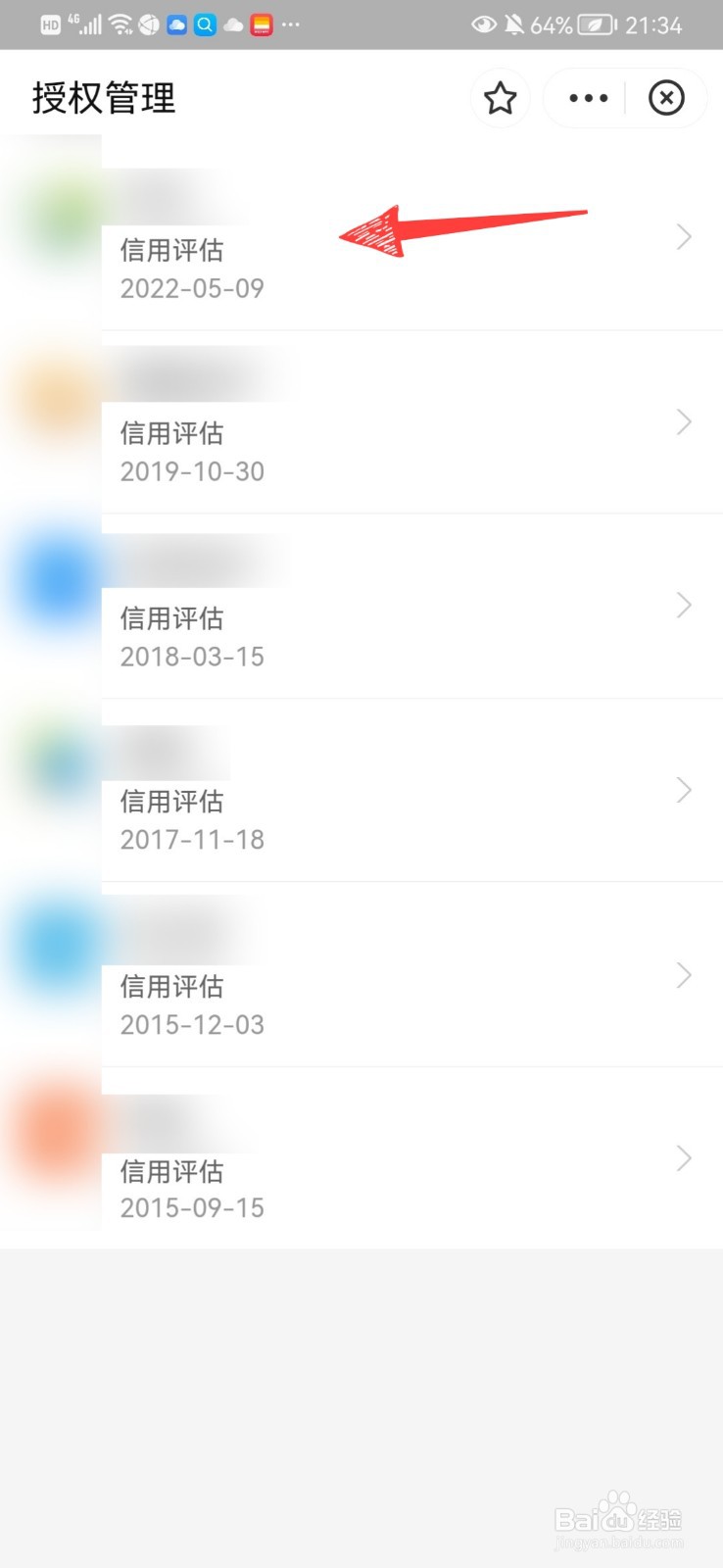Viewport: 723px width, 1568px height.
Task: Expand the 2018-03-15 authorization via its chevron
Action: (x=683, y=606)
